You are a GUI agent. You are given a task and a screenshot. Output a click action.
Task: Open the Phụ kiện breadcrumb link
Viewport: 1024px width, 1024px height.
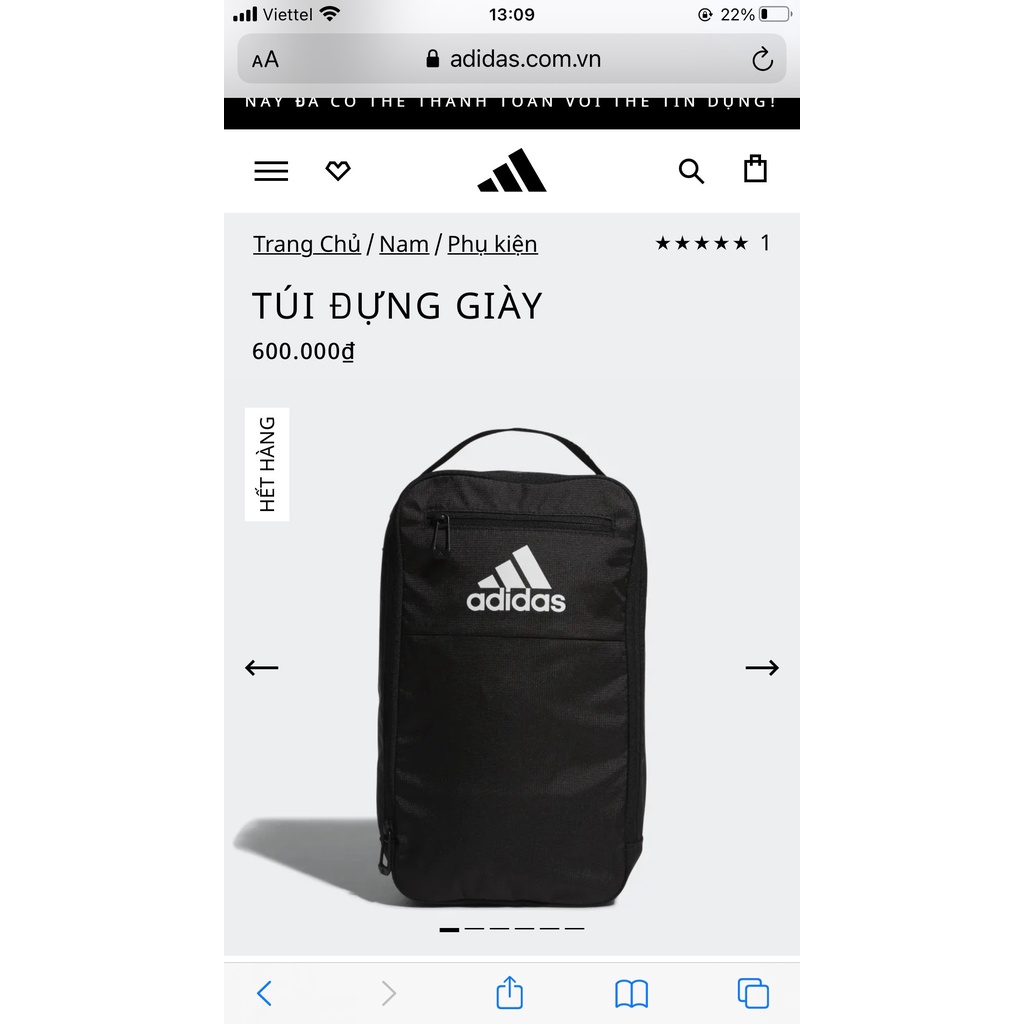(492, 244)
